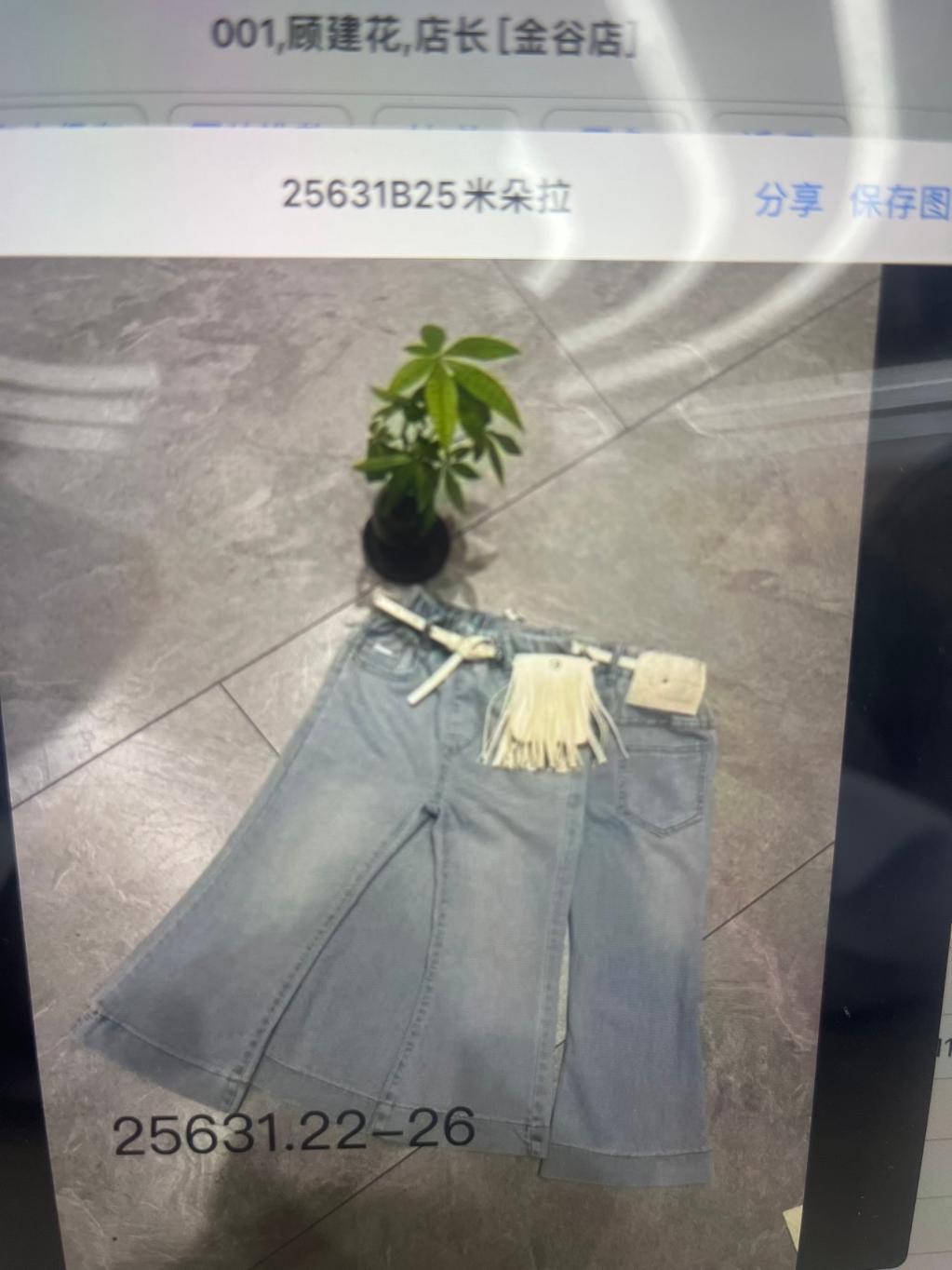Tap the 分享 share button
Screen dimensions: 952x1270
tap(788, 199)
